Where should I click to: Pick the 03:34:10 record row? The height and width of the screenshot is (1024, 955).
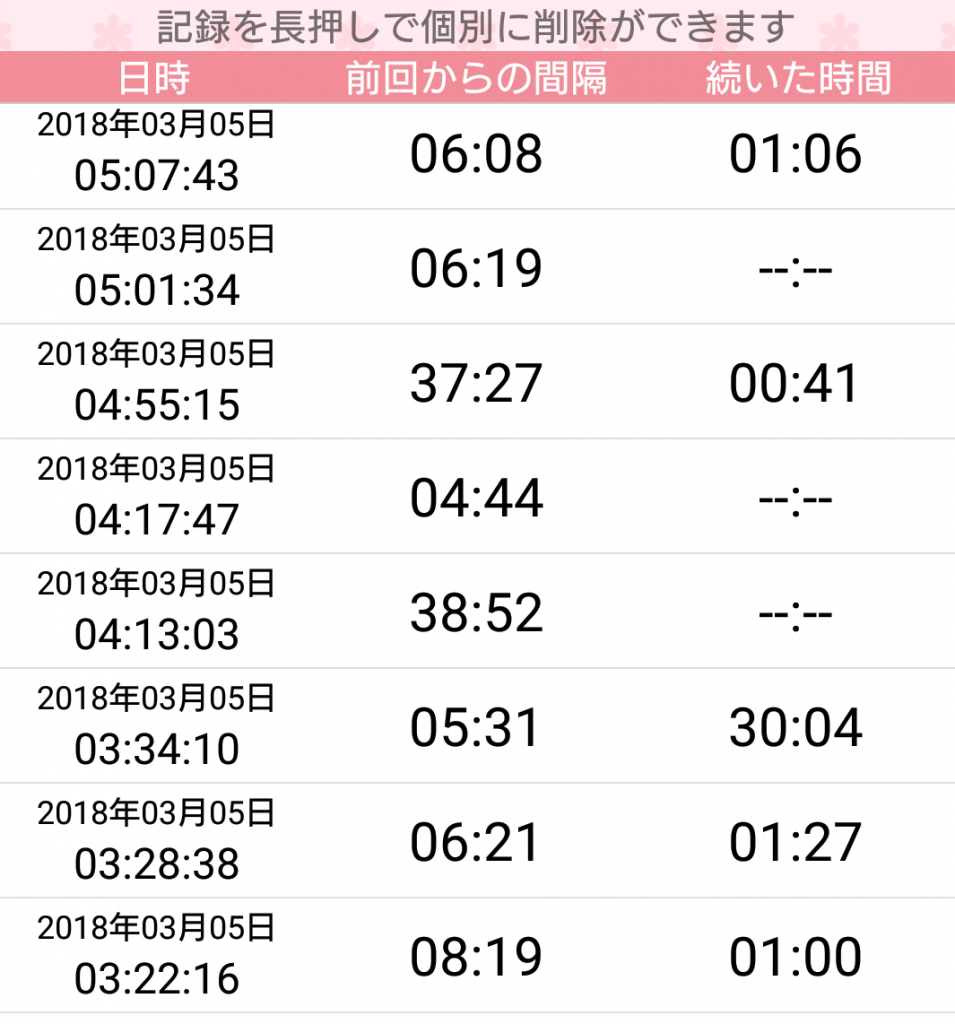click(x=477, y=726)
